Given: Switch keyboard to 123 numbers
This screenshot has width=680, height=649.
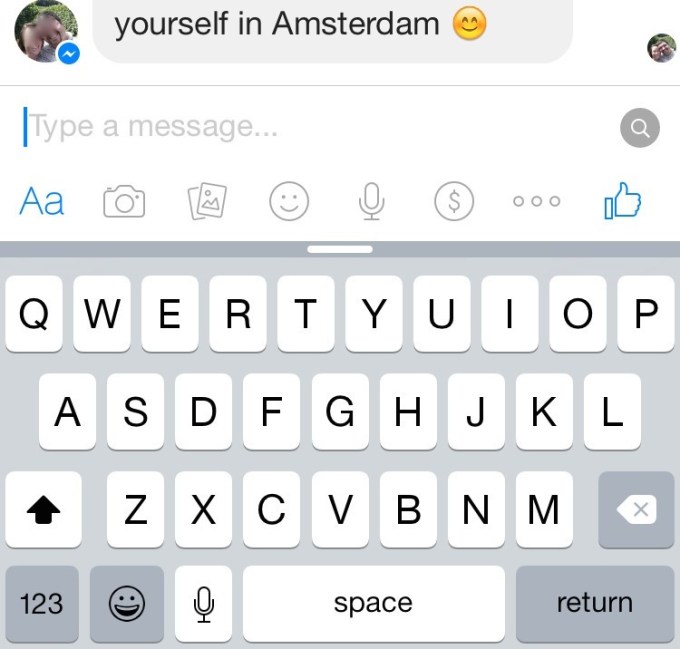Looking at the screenshot, I should (x=42, y=603).
